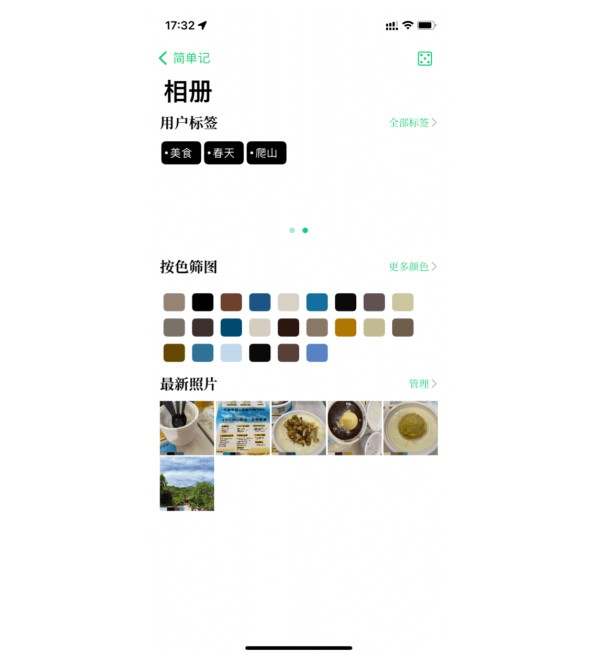The height and width of the screenshot is (652, 600).
Task: Open 更多颜色 for more colors
Action: pyautogui.click(x=413, y=267)
